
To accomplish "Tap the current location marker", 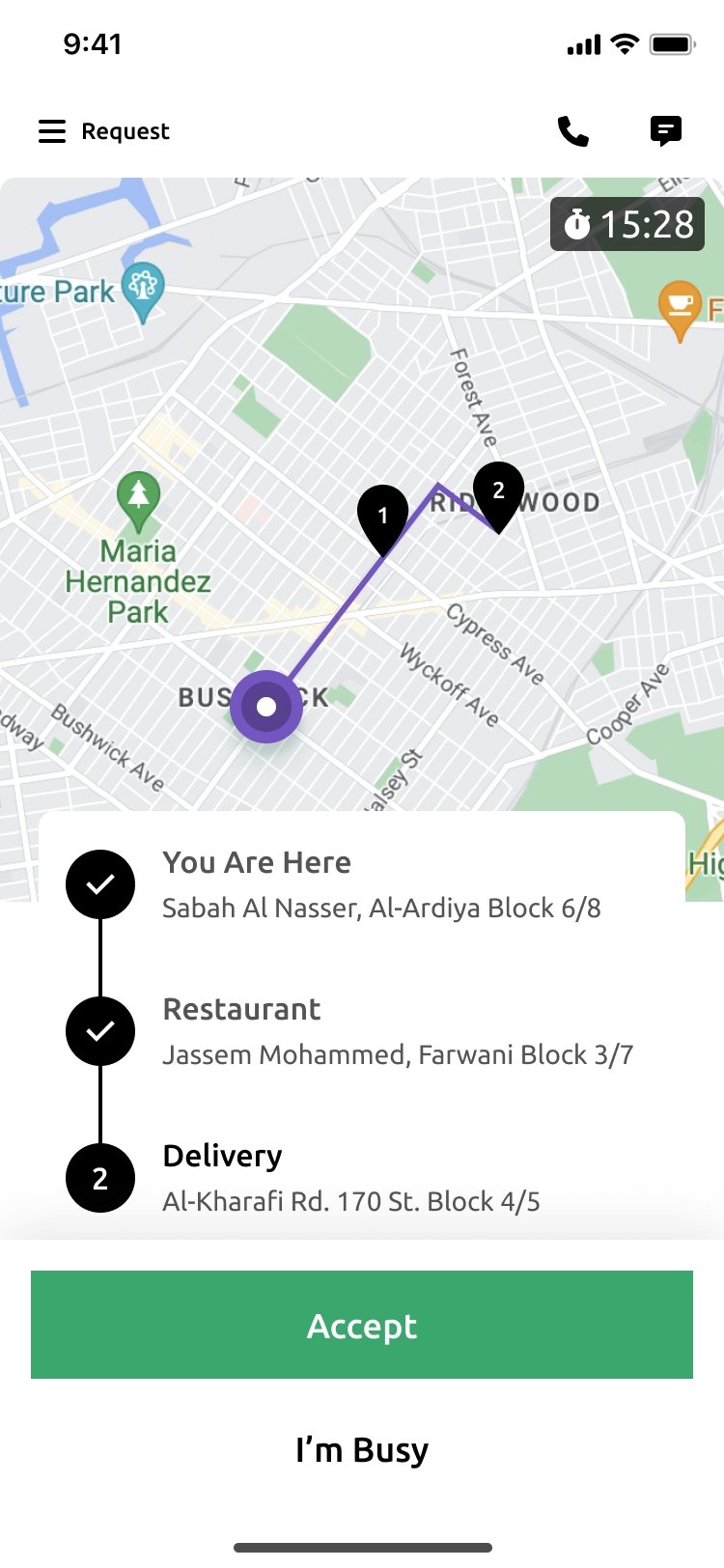I will (x=266, y=707).
